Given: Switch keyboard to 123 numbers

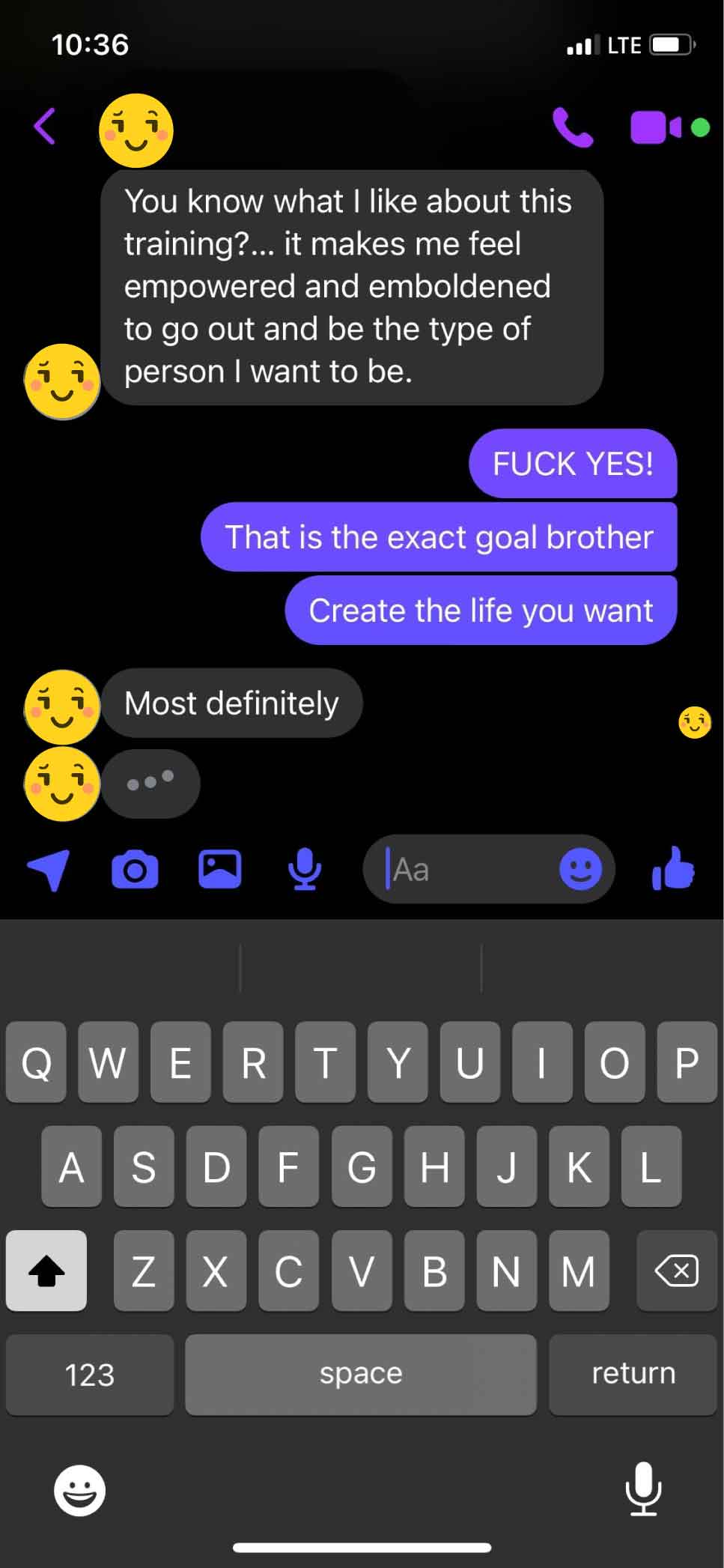Looking at the screenshot, I should pyautogui.click(x=90, y=1374).
